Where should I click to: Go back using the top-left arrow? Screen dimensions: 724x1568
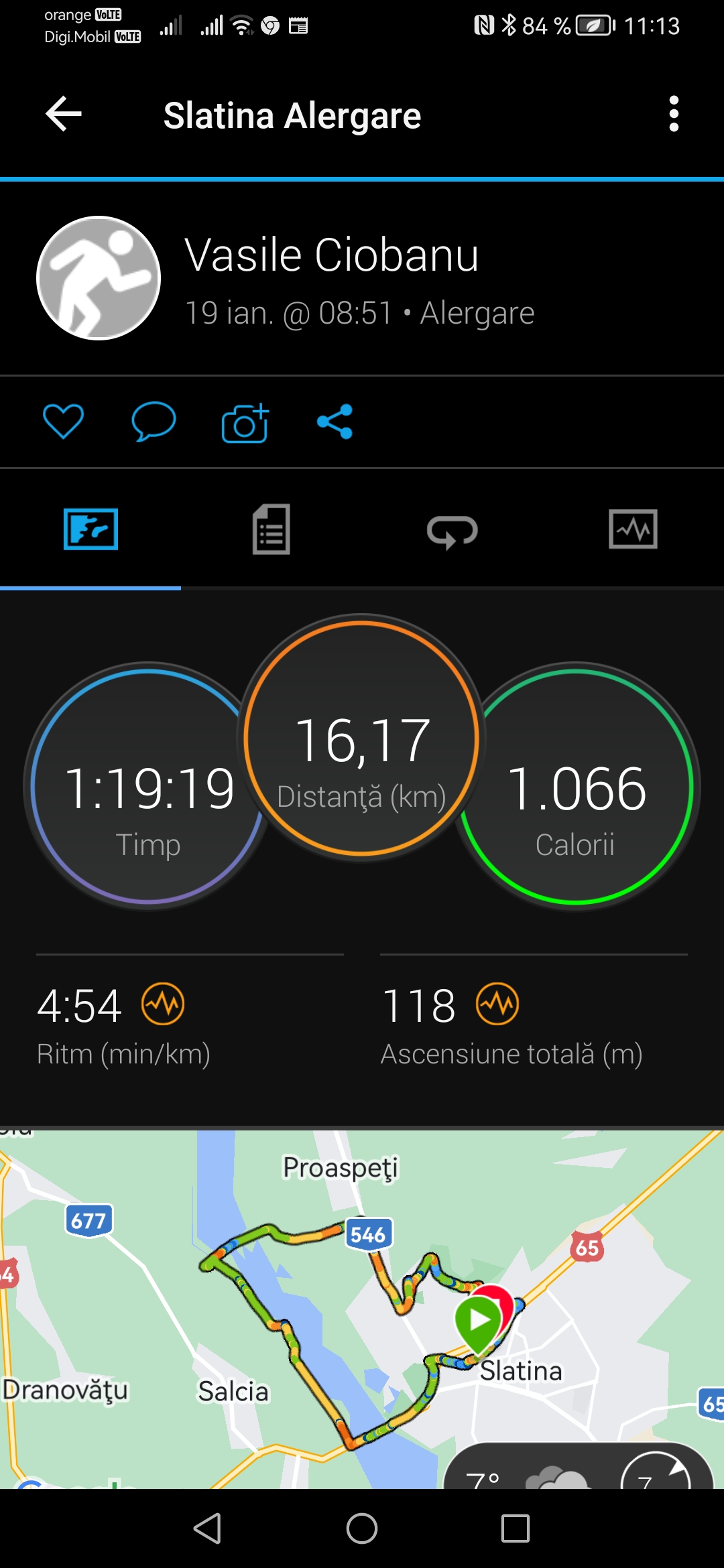(x=64, y=114)
